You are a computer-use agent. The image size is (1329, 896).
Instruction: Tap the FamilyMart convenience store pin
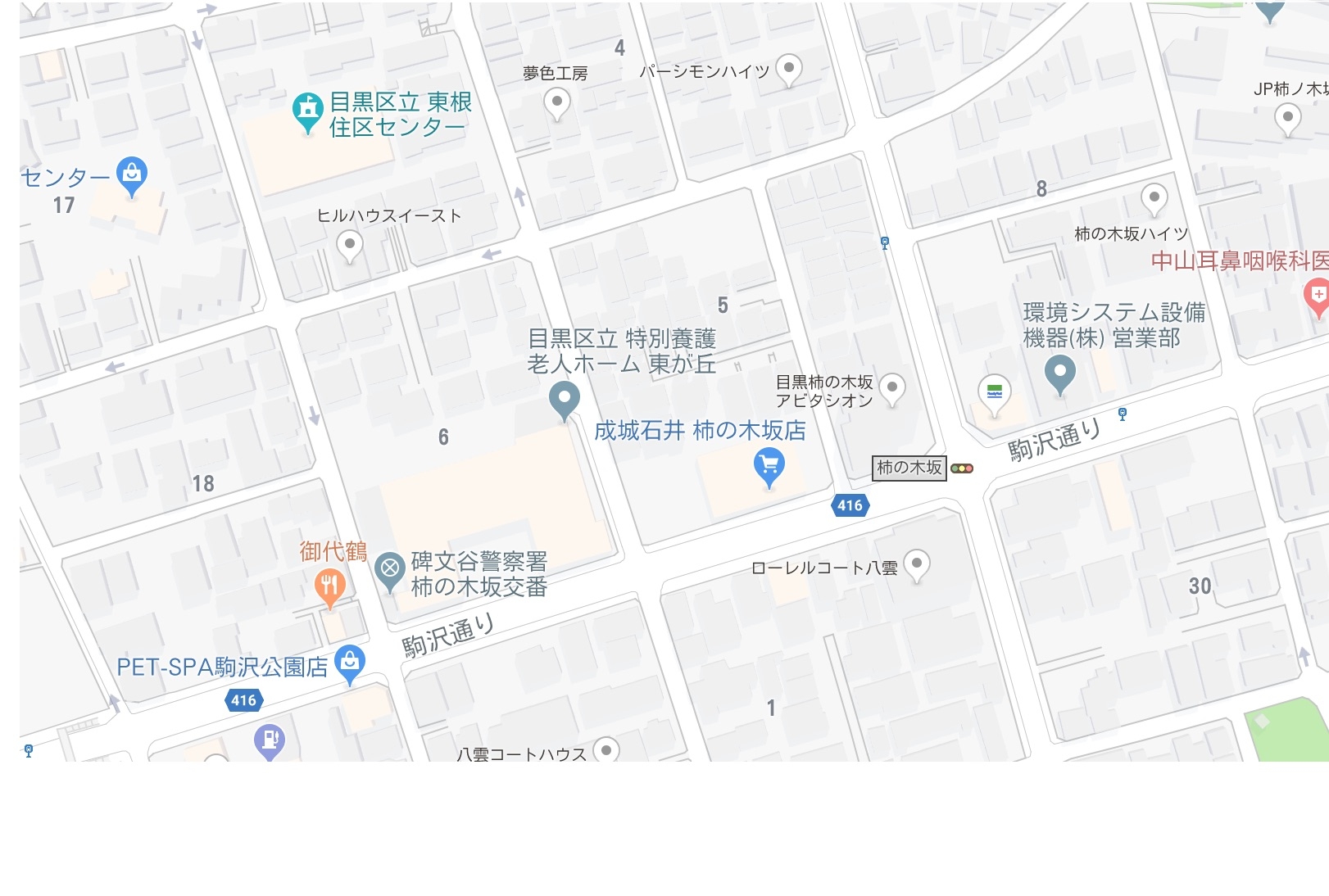point(995,392)
